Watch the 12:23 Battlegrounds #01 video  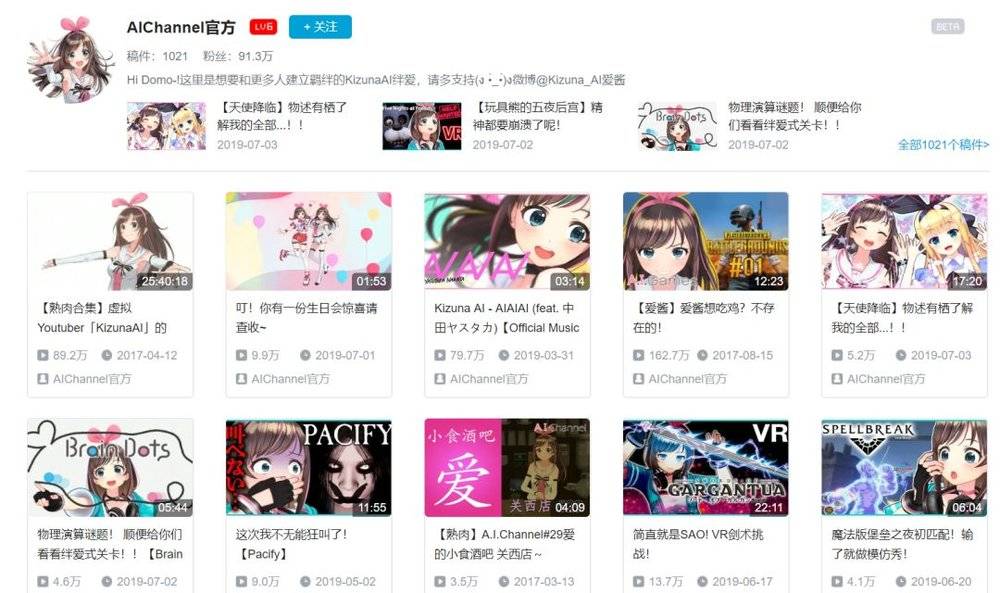pyautogui.click(x=705, y=243)
